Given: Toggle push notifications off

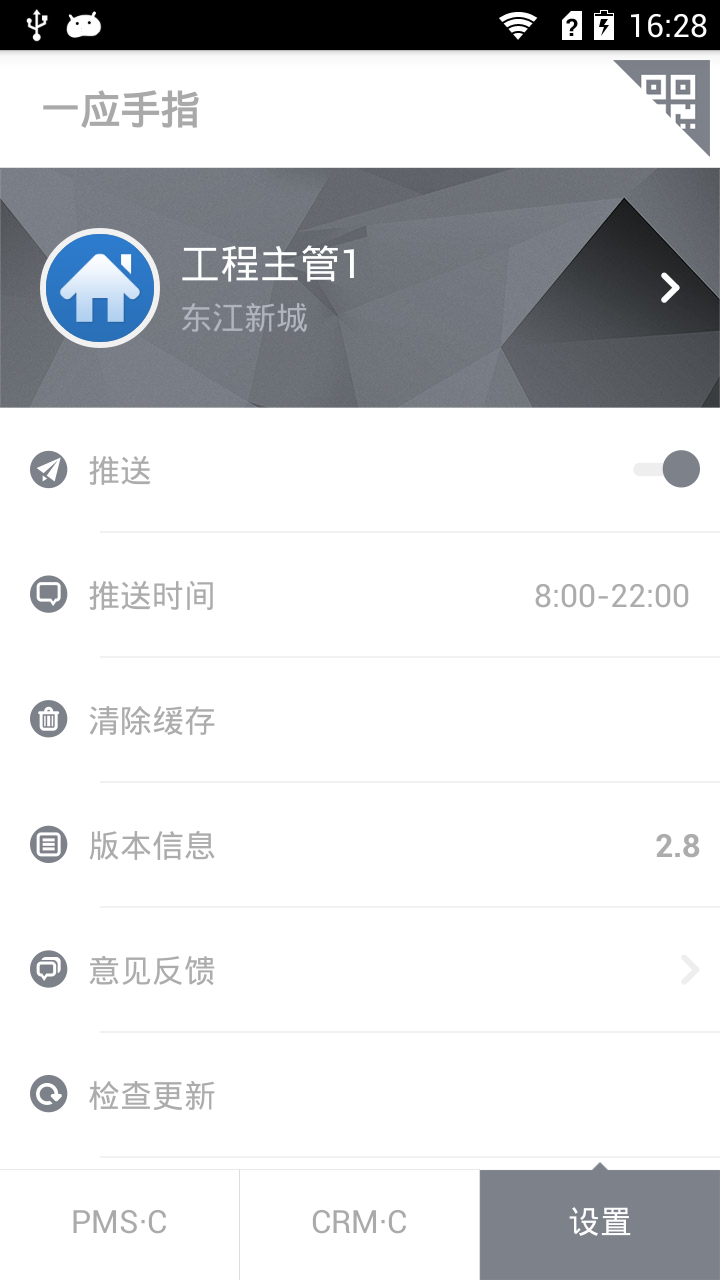Looking at the screenshot, I should tap(665, 468).
